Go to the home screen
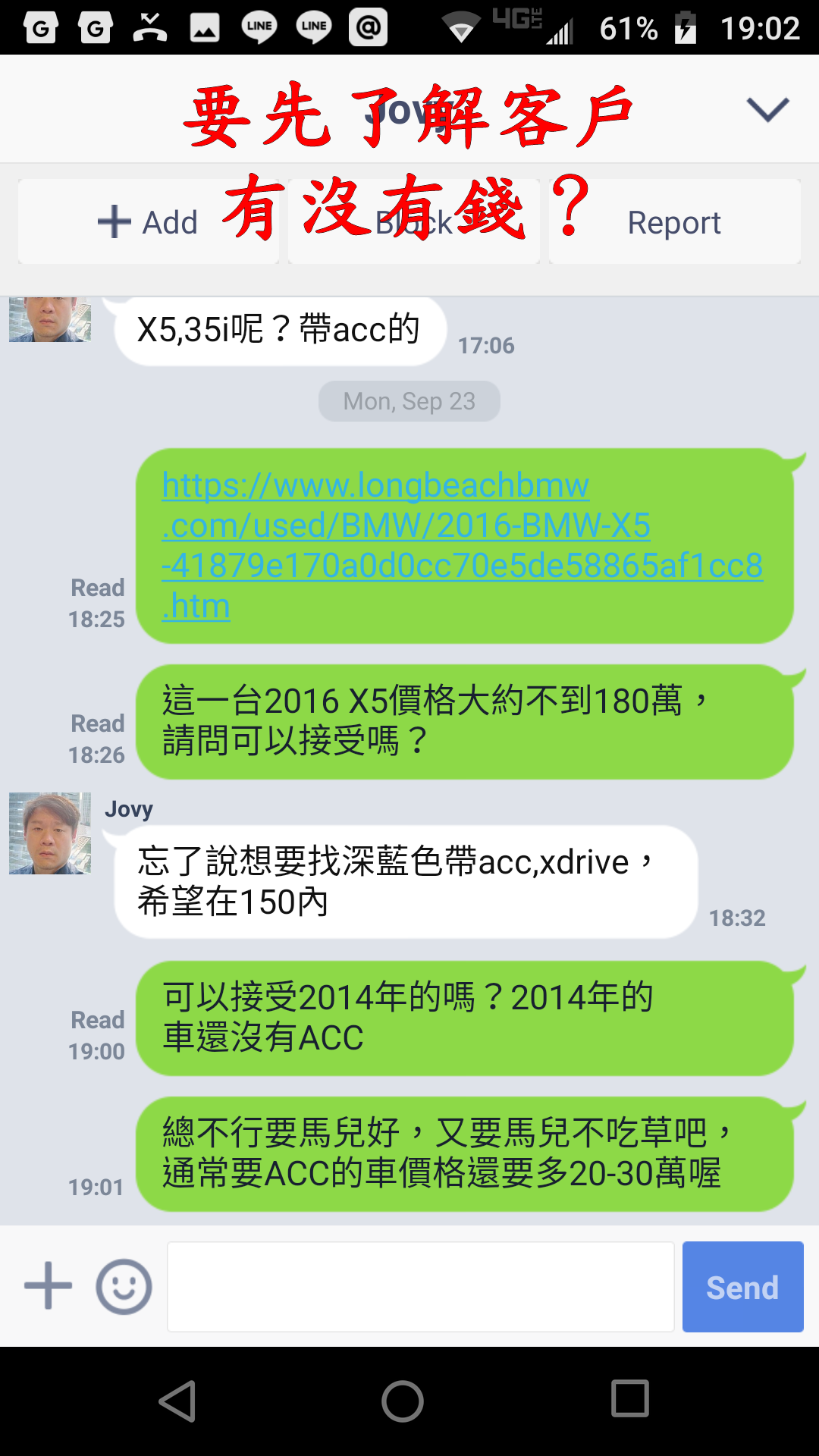 click(403, 1401)
